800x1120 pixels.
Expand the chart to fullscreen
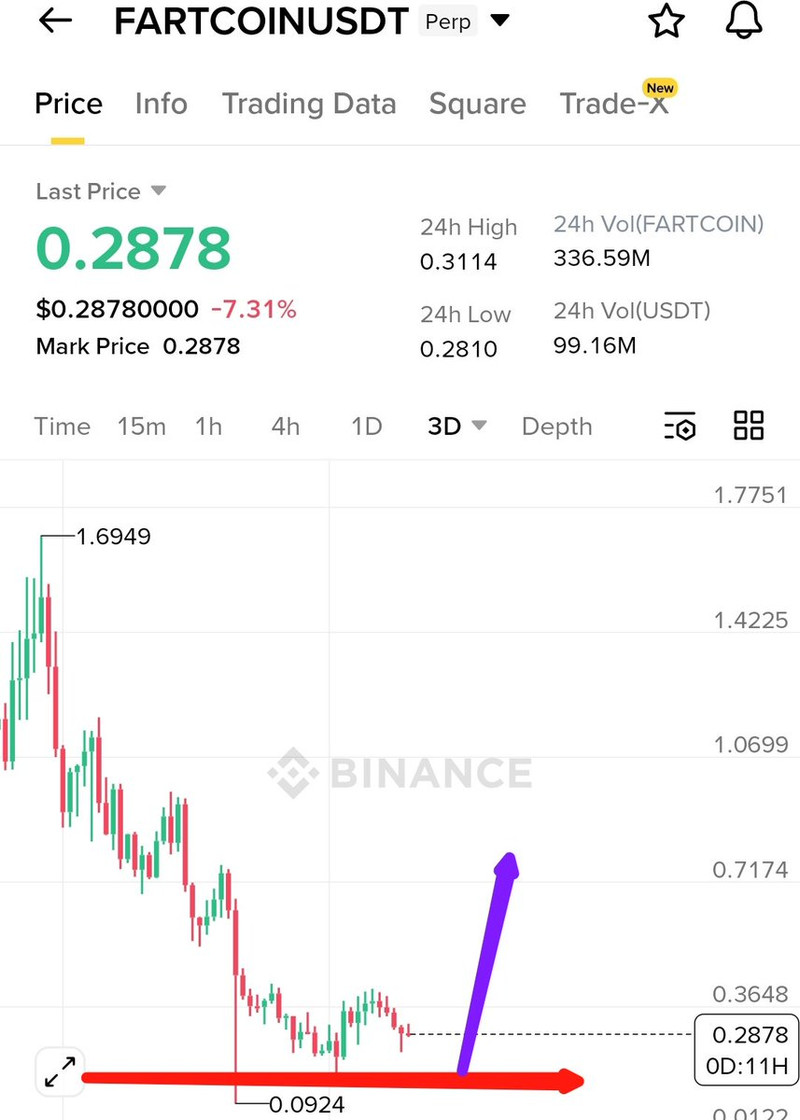tap(60, 1073)
